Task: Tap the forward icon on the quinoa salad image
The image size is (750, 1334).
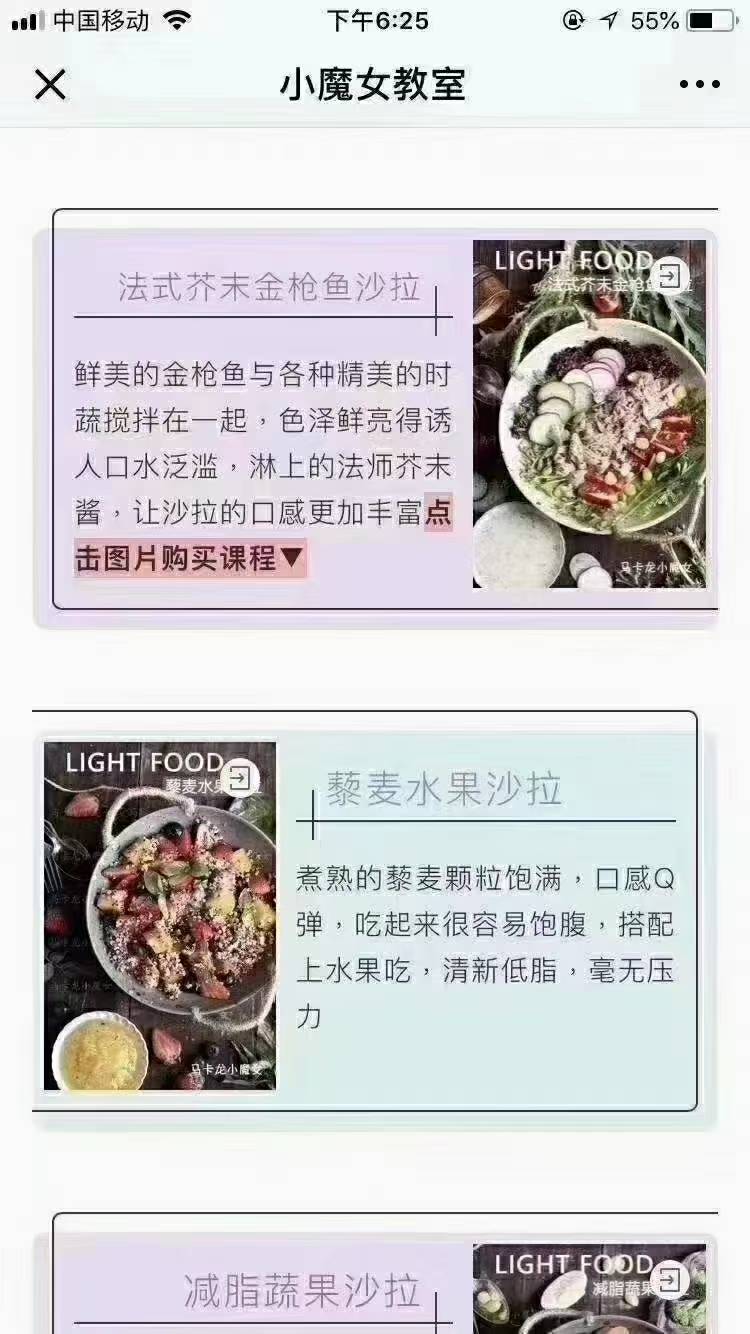Action: point(238,776)
